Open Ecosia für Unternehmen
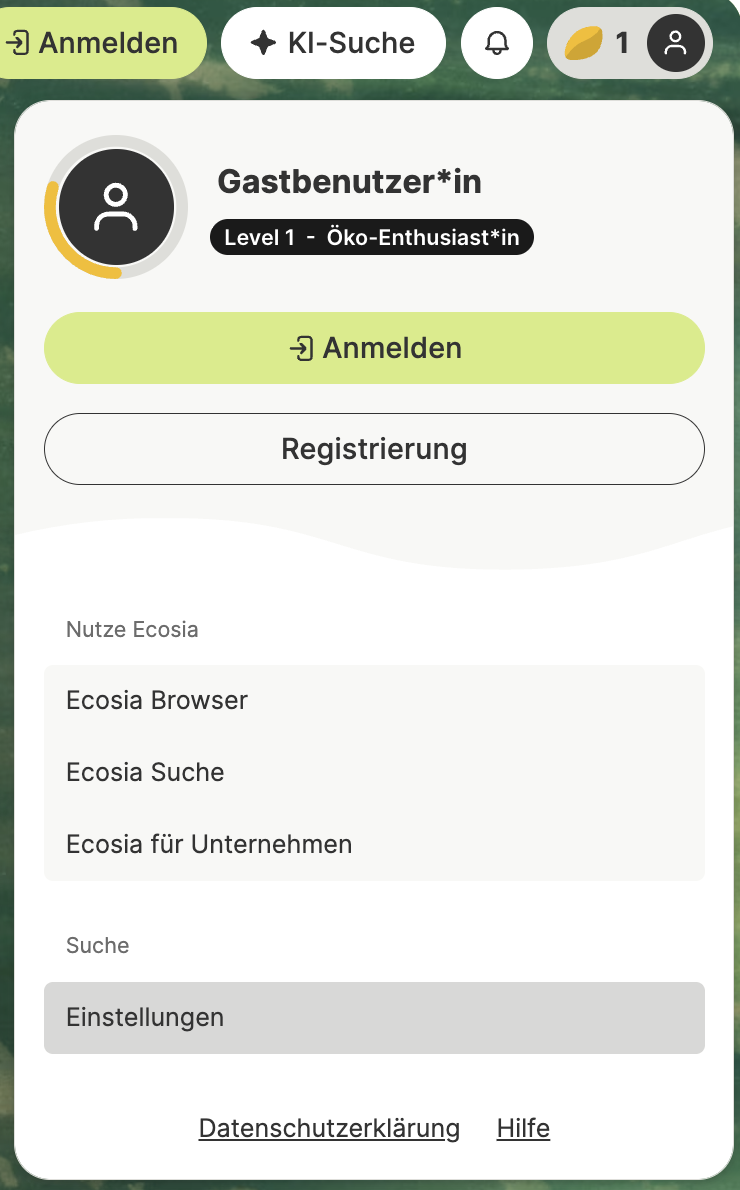 (209, 844)
